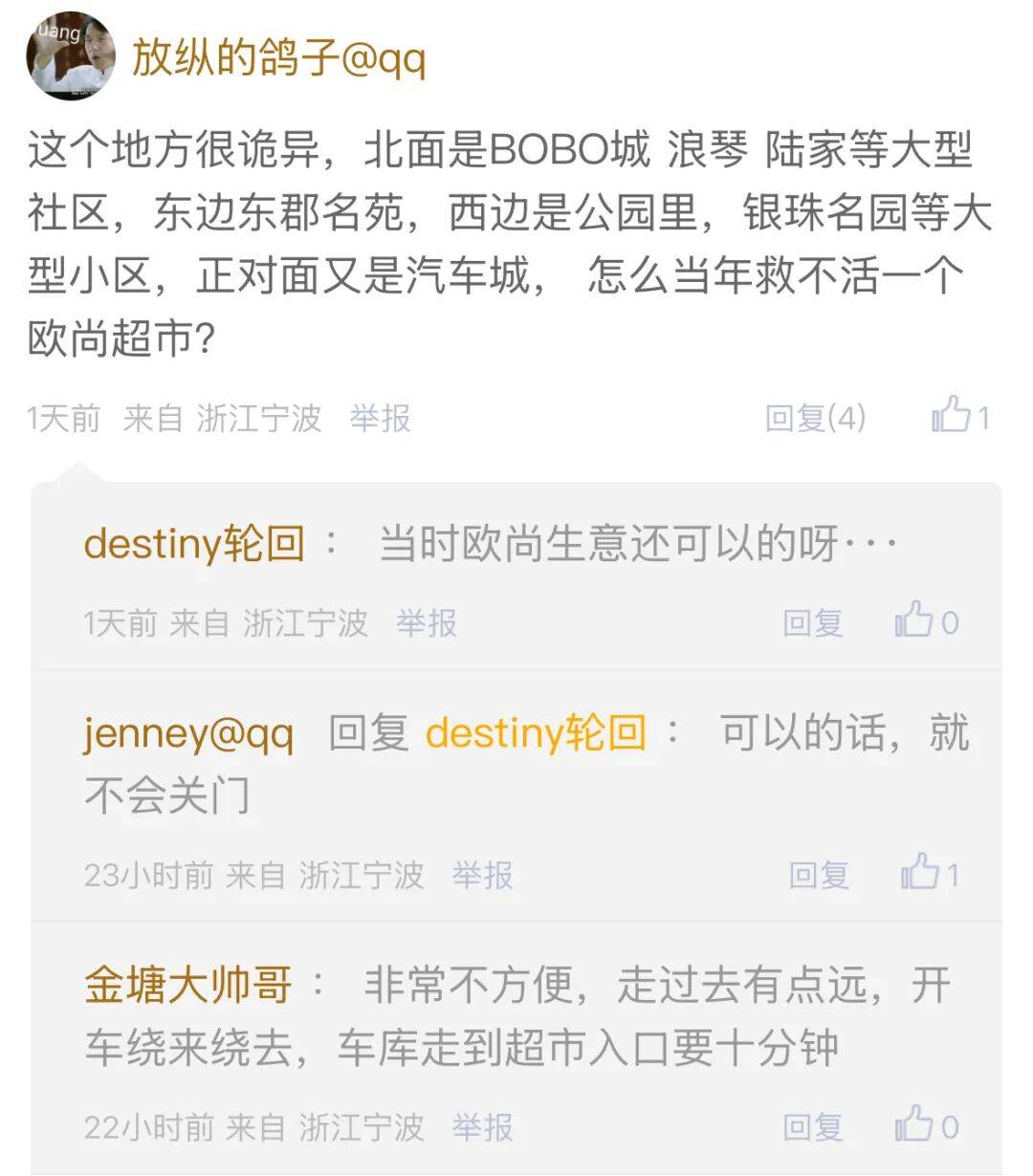Open the profile name 放纵的鸽子@qq
Viewport: 1033px width, 1176px height.
tap(278, 57)
